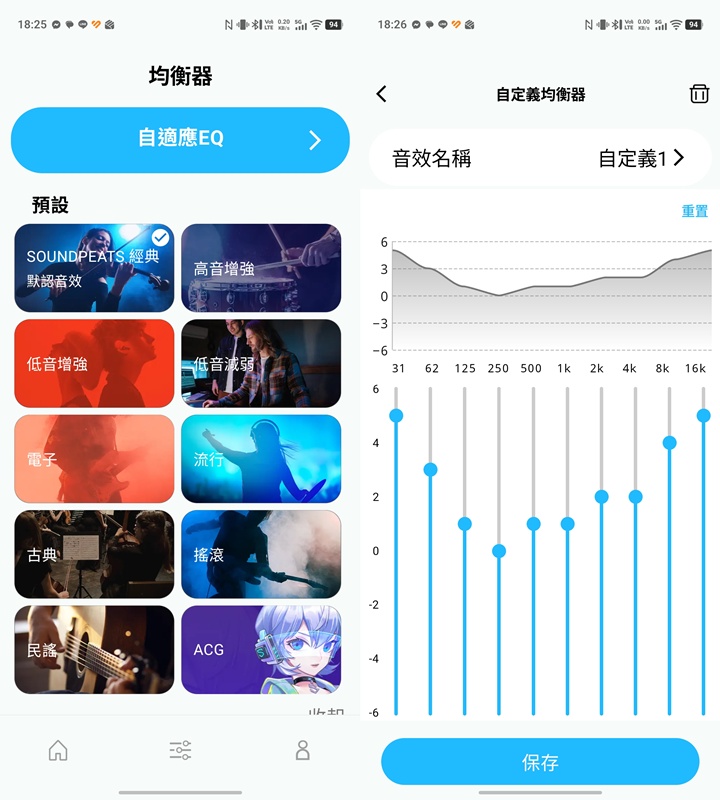
Task: Switch to the equalizer settings tab
Action: click(180, 750)
